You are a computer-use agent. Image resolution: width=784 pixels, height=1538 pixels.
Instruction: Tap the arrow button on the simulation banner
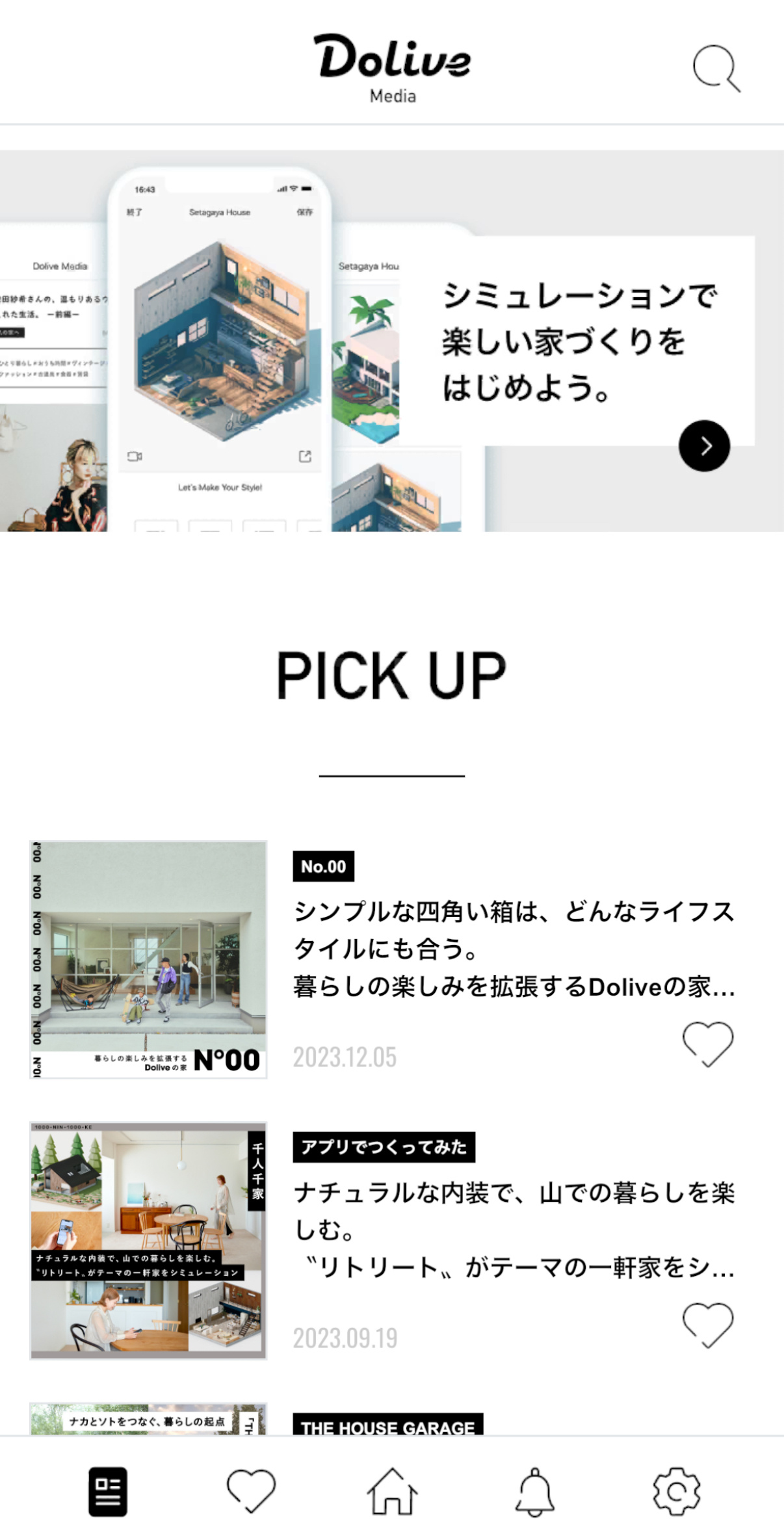tap(704, 445)
